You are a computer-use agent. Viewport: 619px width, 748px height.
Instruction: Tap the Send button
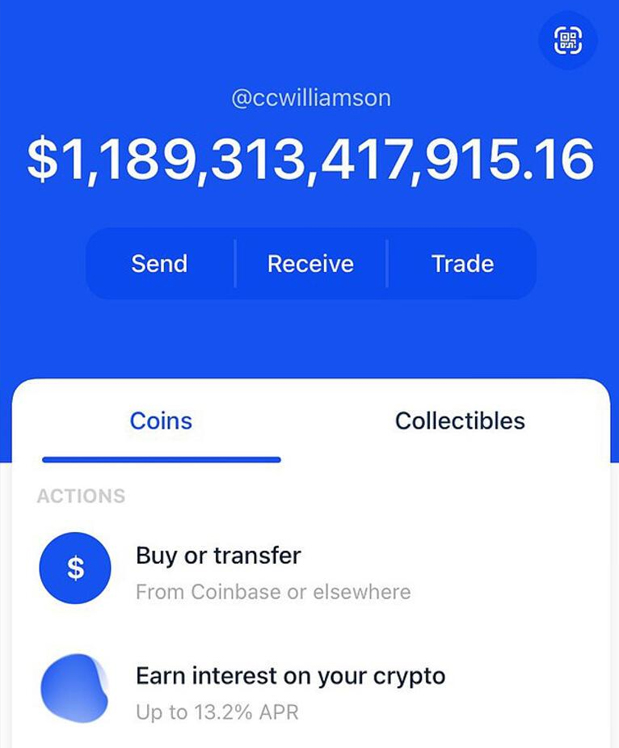point(160,264)
